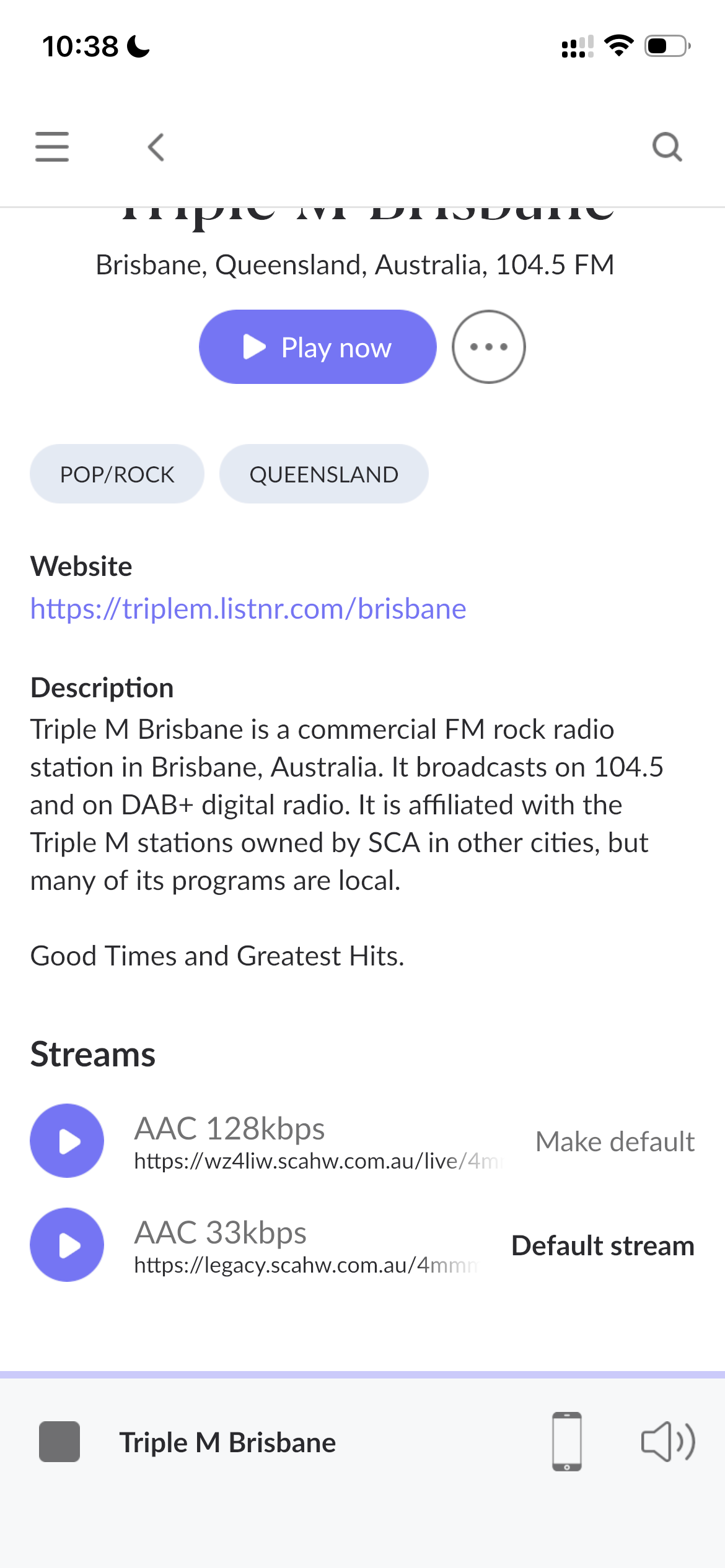Open the volume speaker control
The height and width of the screenshot is (1568, 725).
pos(667,1442)
